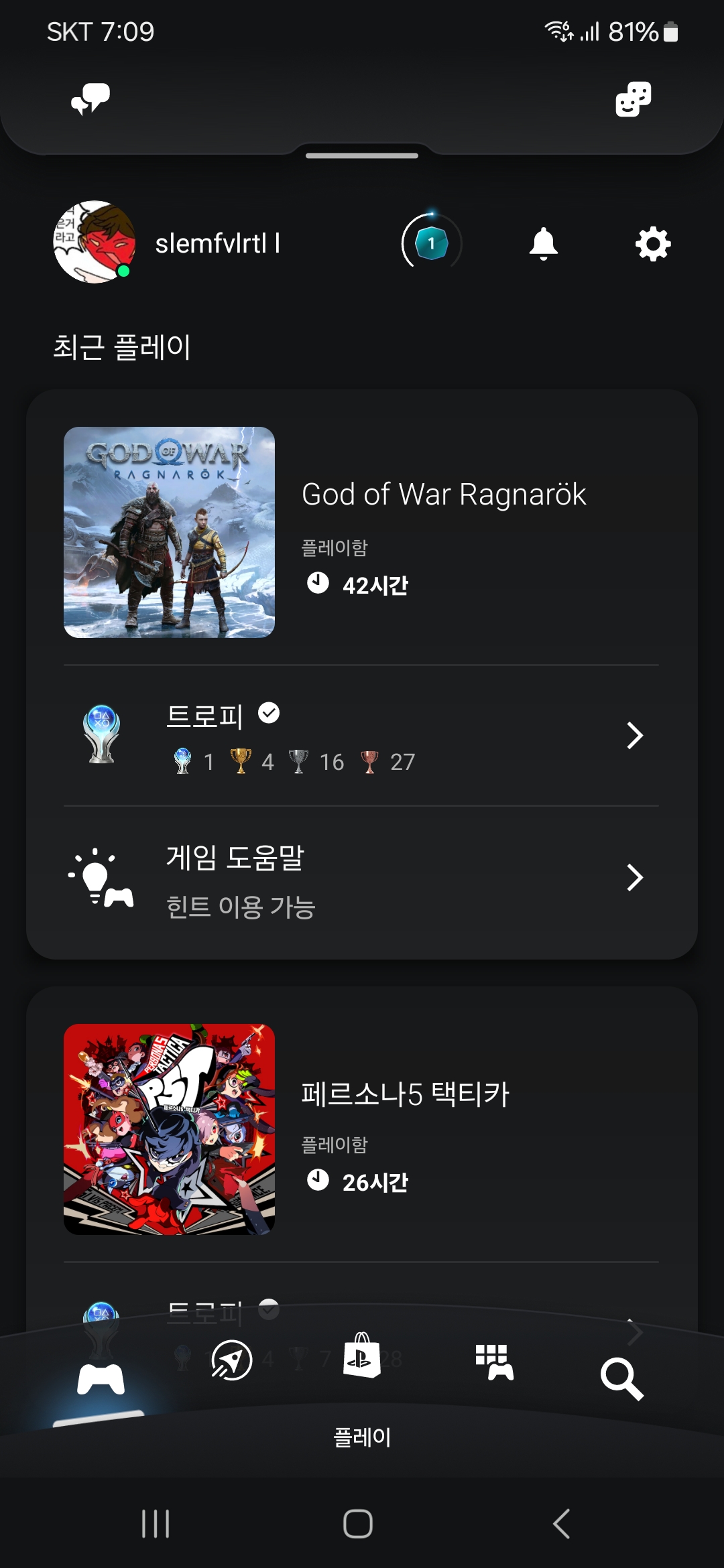Open 게임 도움말 hints row
Screen dimensions: 724x1568
361,878
